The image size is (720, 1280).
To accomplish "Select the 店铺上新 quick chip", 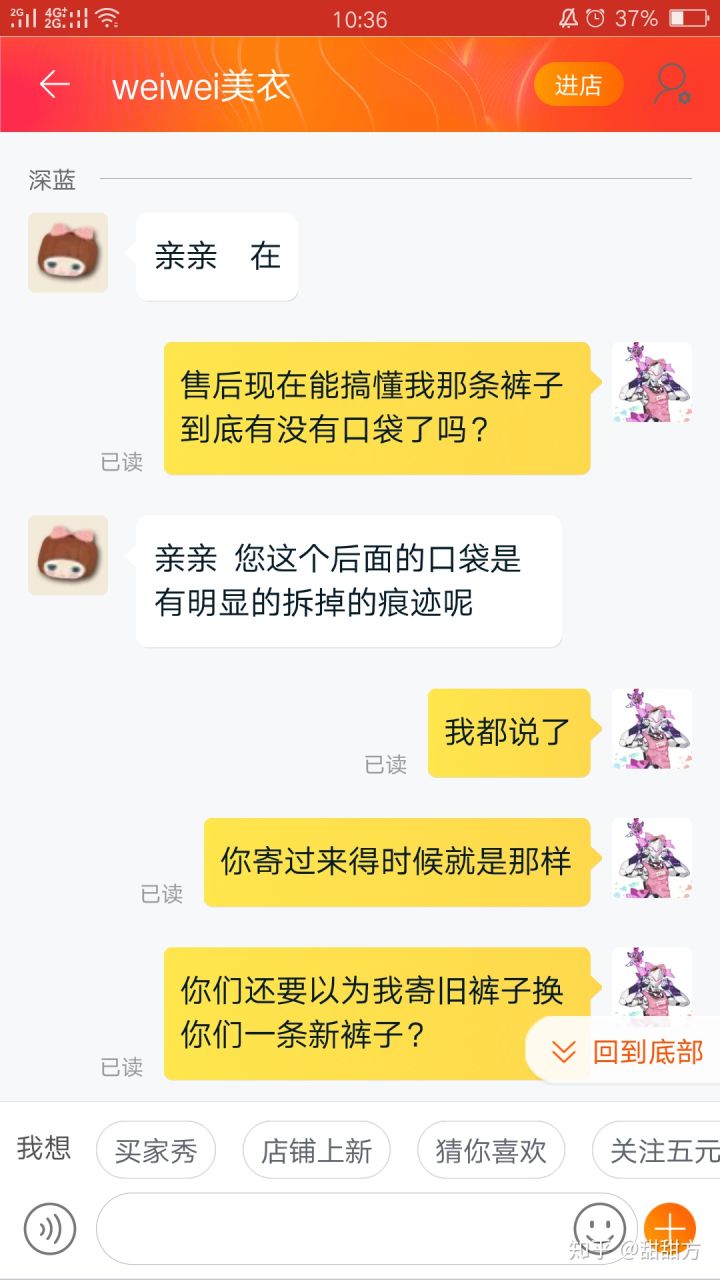I will point(316,1151).
